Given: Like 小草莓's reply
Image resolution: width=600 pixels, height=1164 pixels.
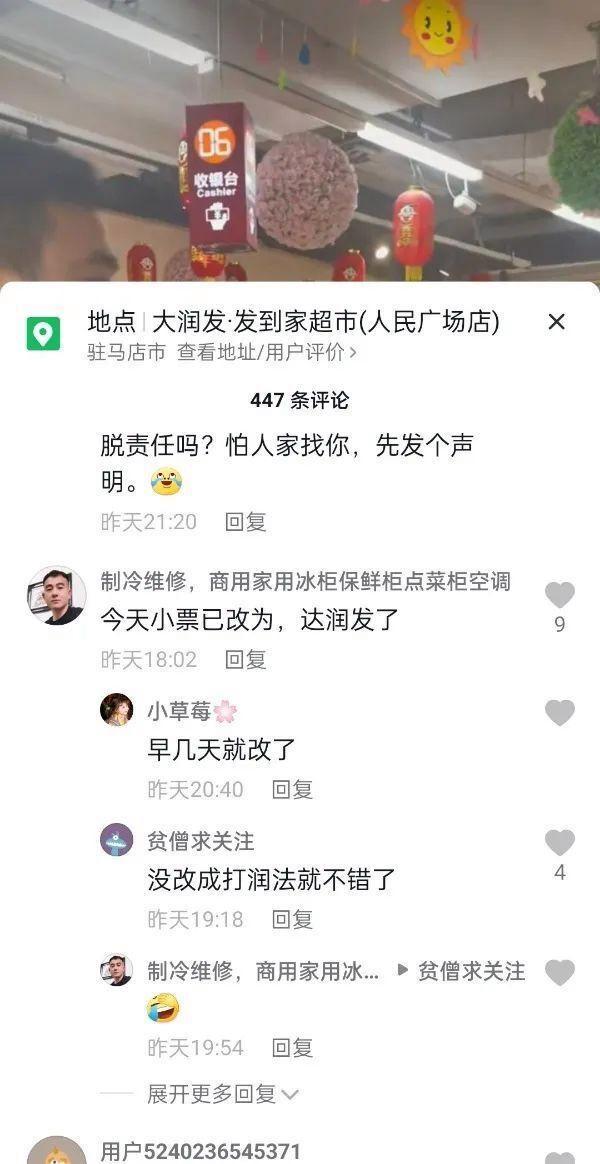Looking at the screenshot, I should [559, 713].
